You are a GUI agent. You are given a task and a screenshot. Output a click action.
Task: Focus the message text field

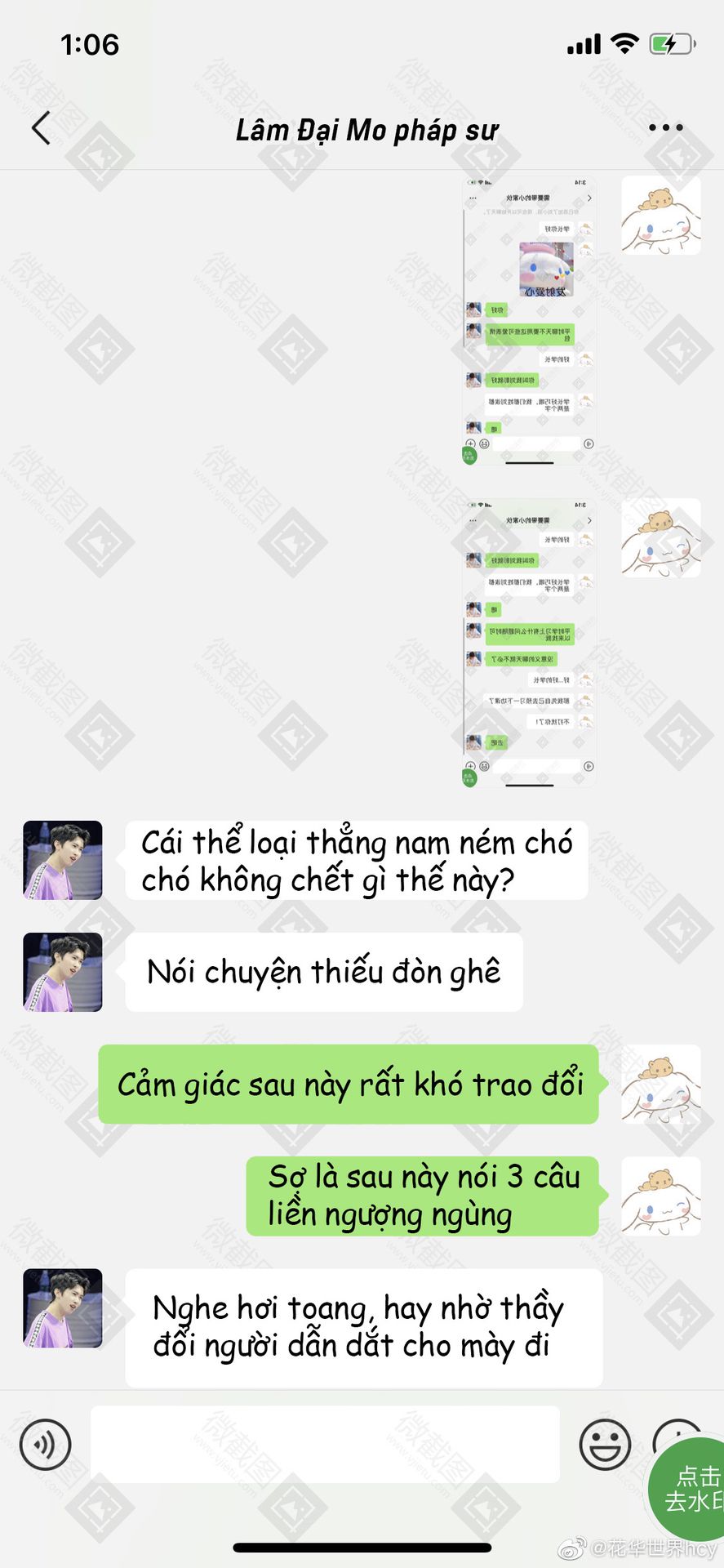click(325, 1444)
